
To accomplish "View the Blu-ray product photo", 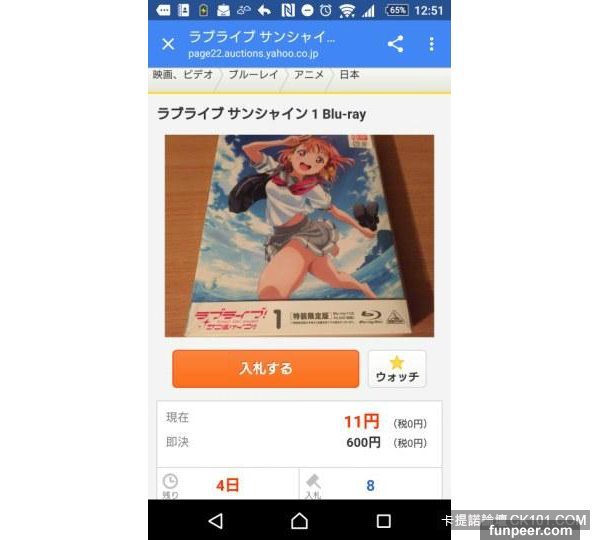I will point(299,236).
